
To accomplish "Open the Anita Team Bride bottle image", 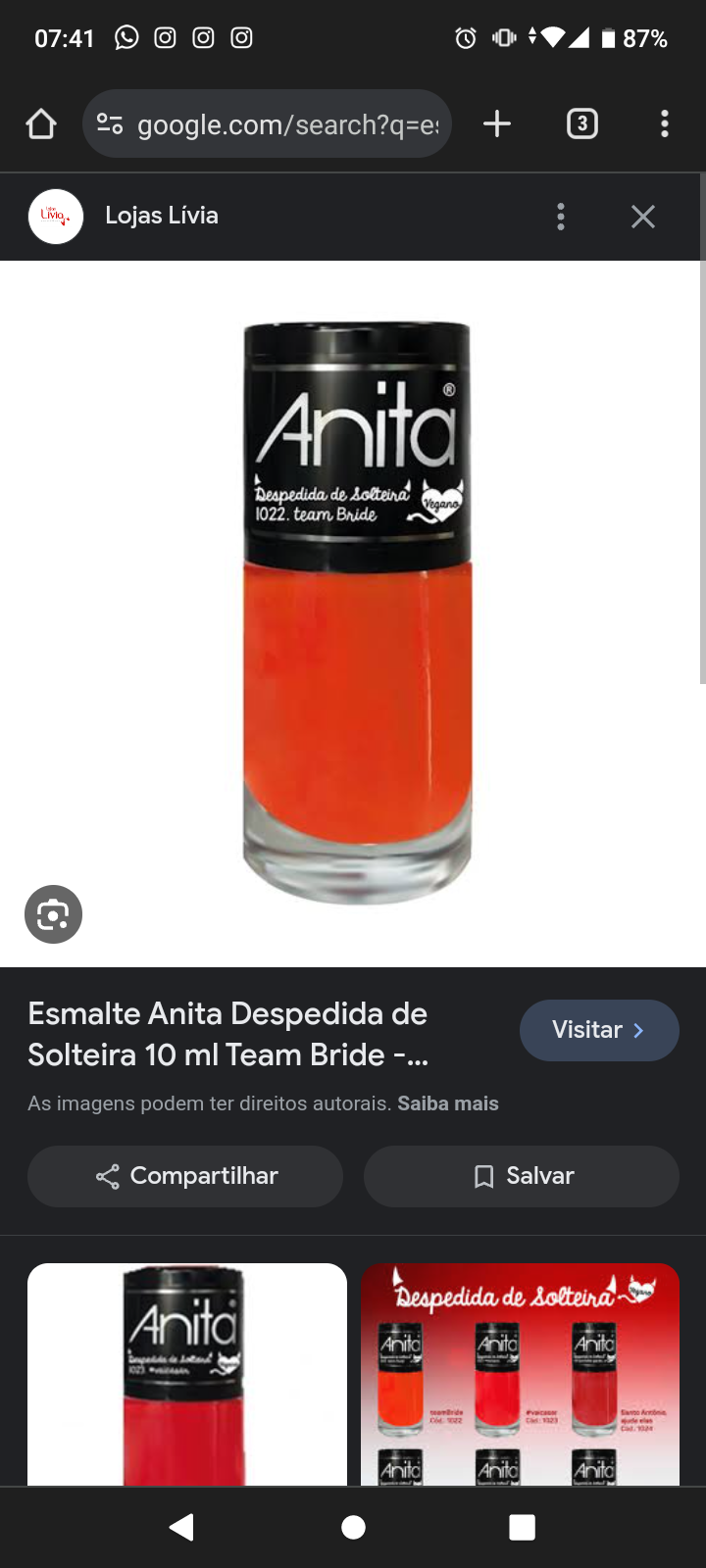I will coord(357,612).
